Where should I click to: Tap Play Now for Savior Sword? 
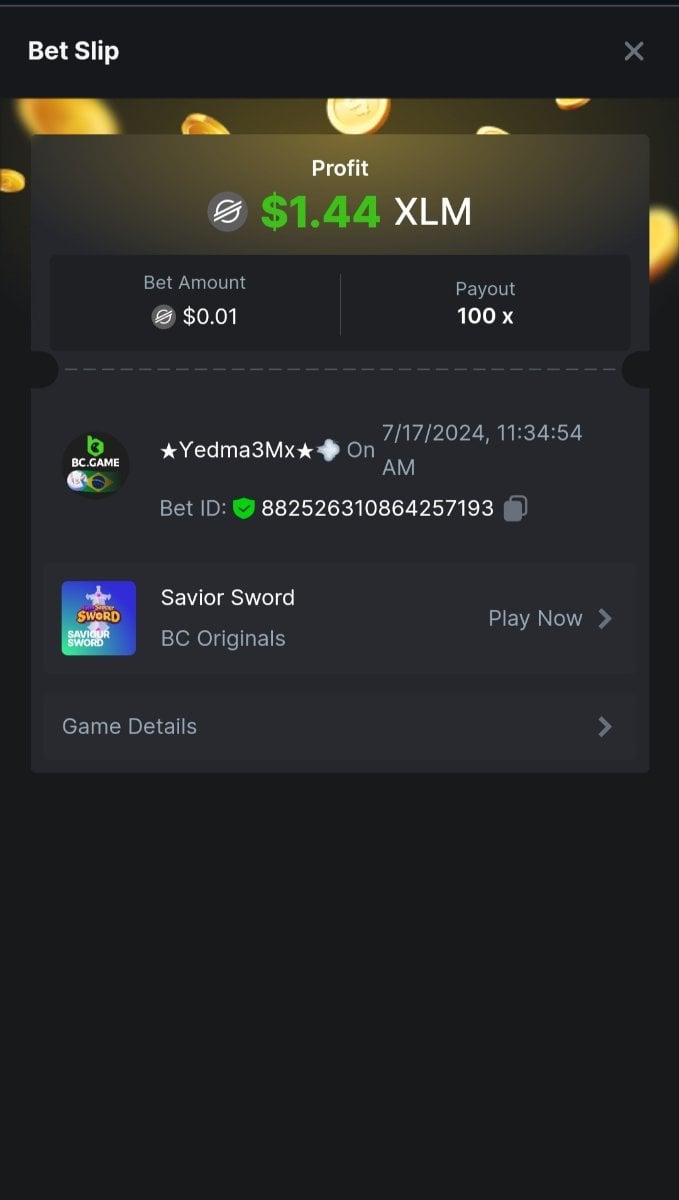tap(549, 618)
